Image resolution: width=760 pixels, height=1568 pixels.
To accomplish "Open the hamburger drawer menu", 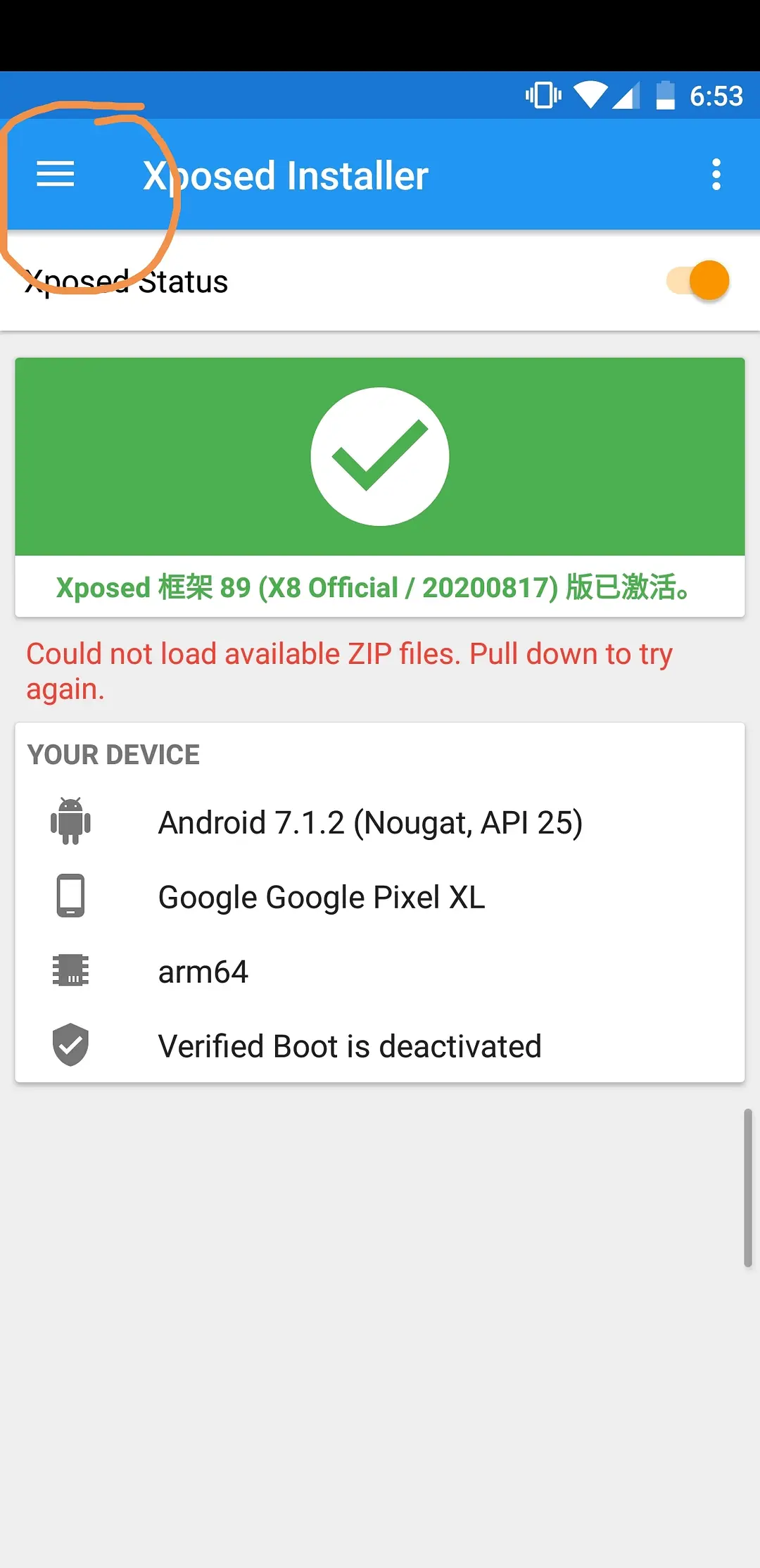I will (x=56, y=174).
